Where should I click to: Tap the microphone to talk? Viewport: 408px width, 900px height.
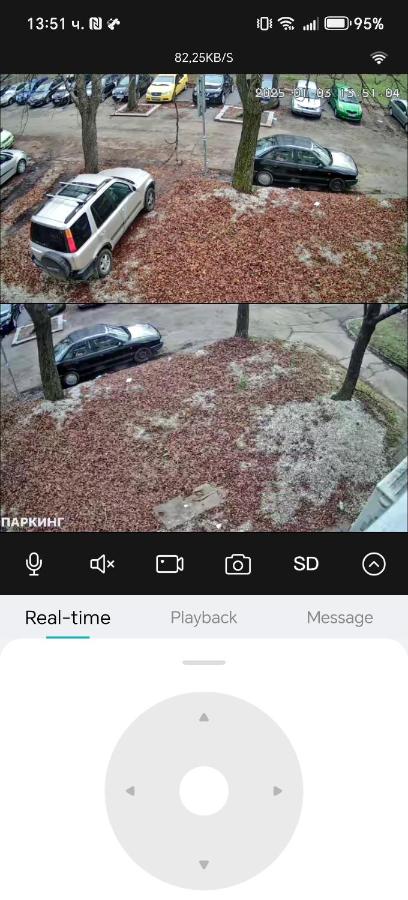(x=34, y=564)
